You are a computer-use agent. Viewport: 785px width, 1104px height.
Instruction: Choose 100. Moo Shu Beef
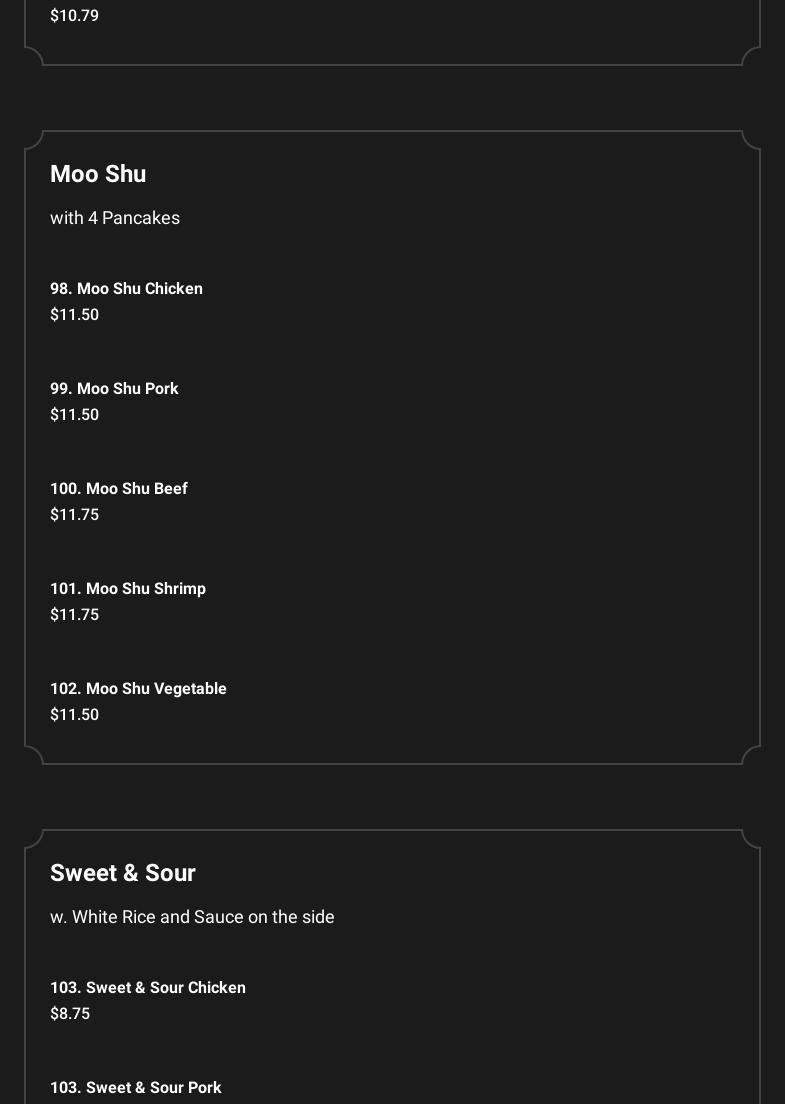[119, 489]
